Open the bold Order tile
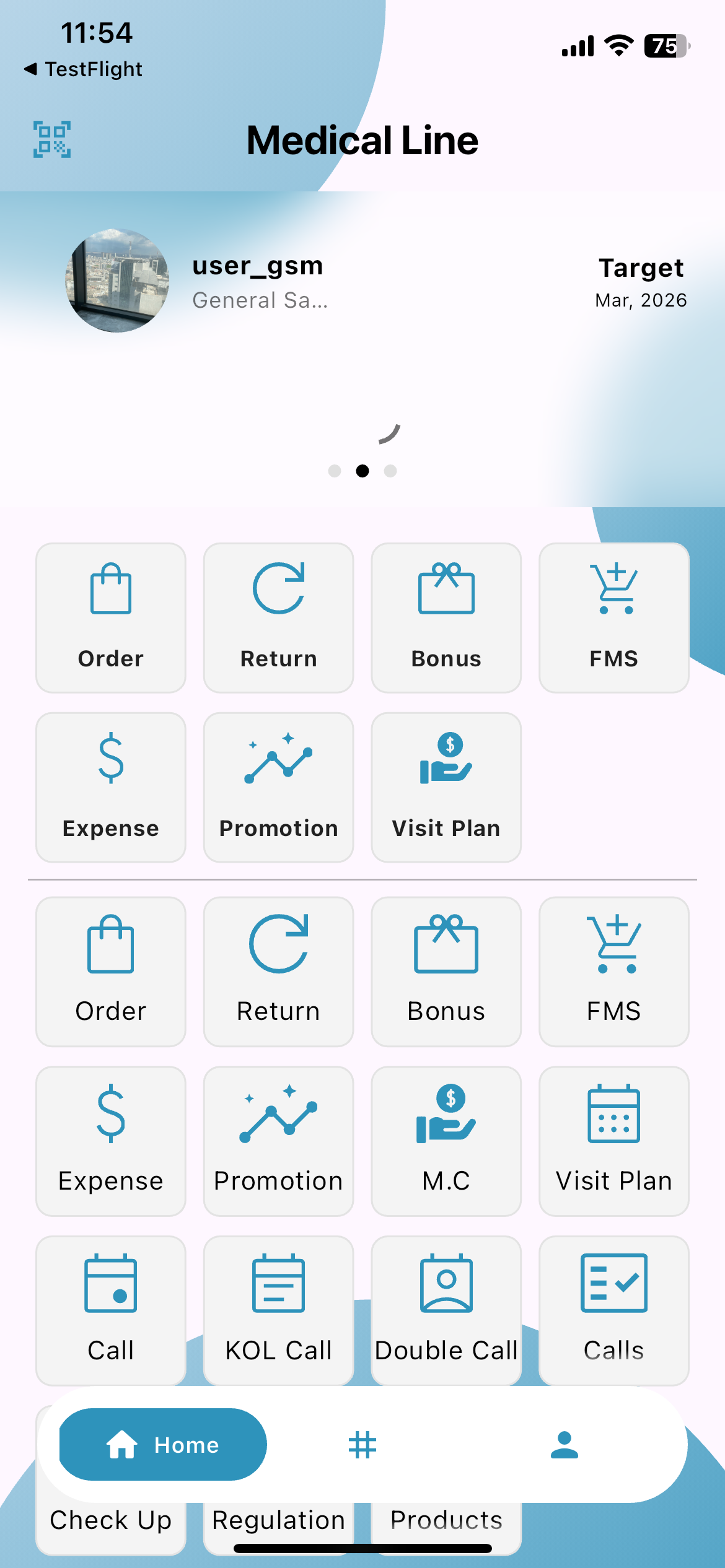Screen dimensions: 725x1568 [111, 617]
